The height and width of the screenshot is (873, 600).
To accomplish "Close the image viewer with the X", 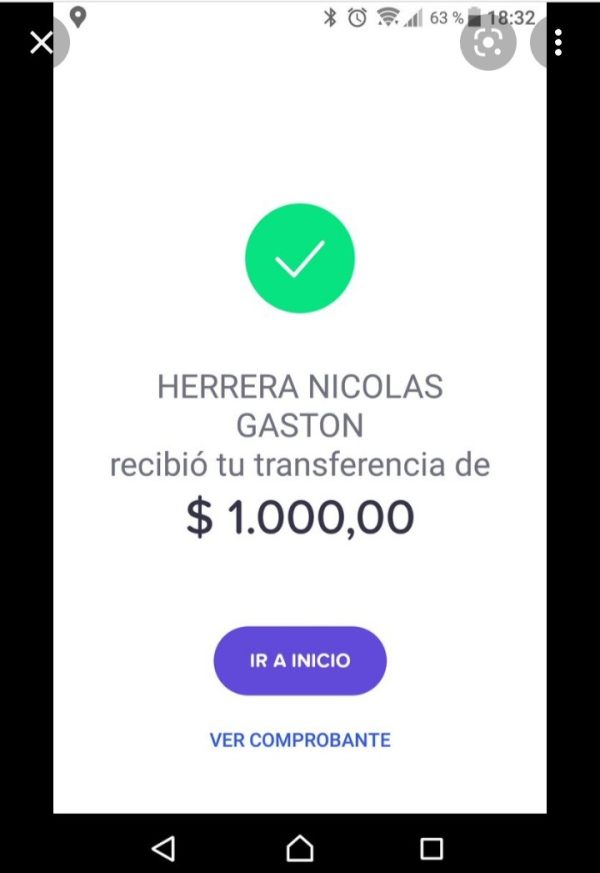I will click(41, 42).
